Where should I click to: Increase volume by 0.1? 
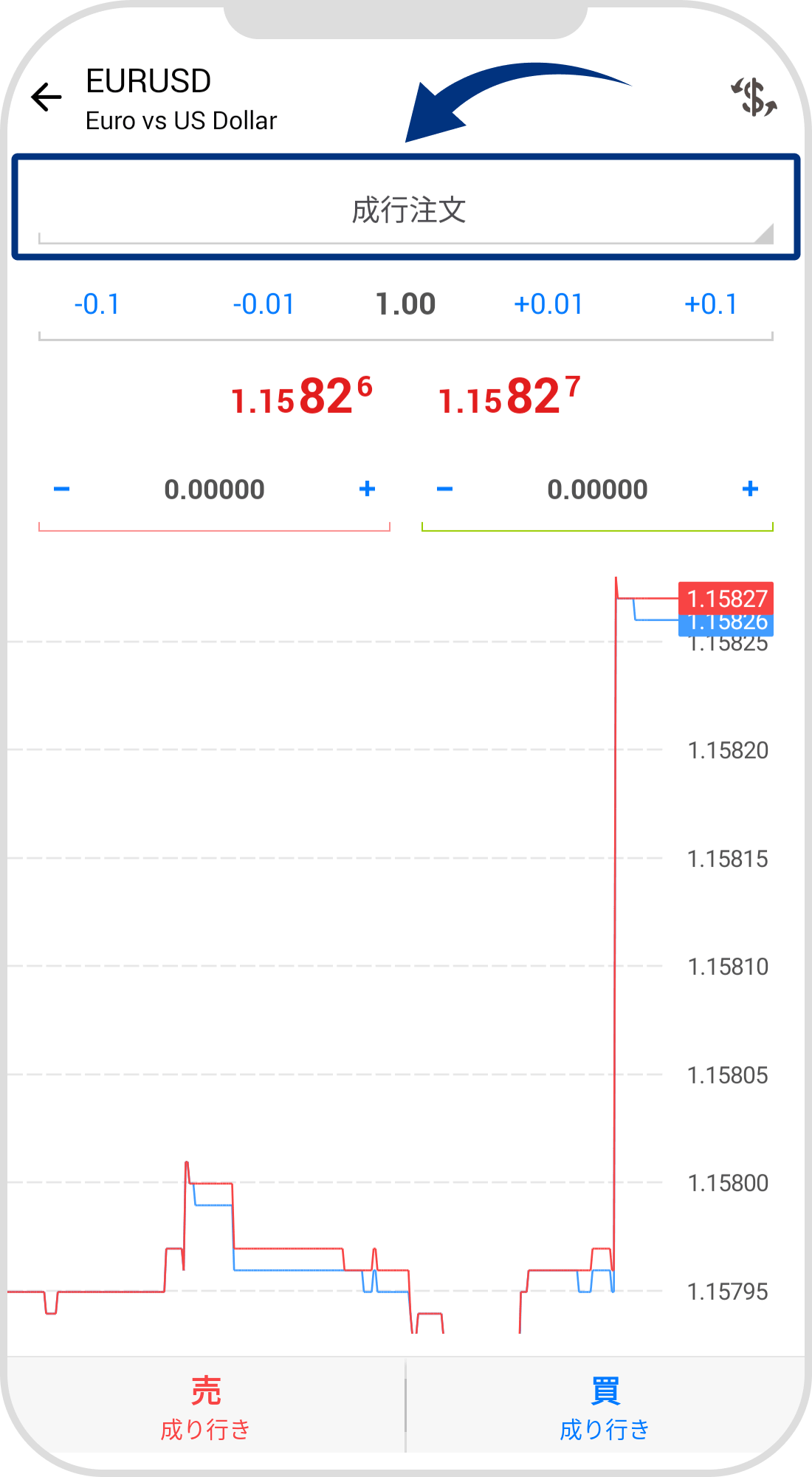711,304
